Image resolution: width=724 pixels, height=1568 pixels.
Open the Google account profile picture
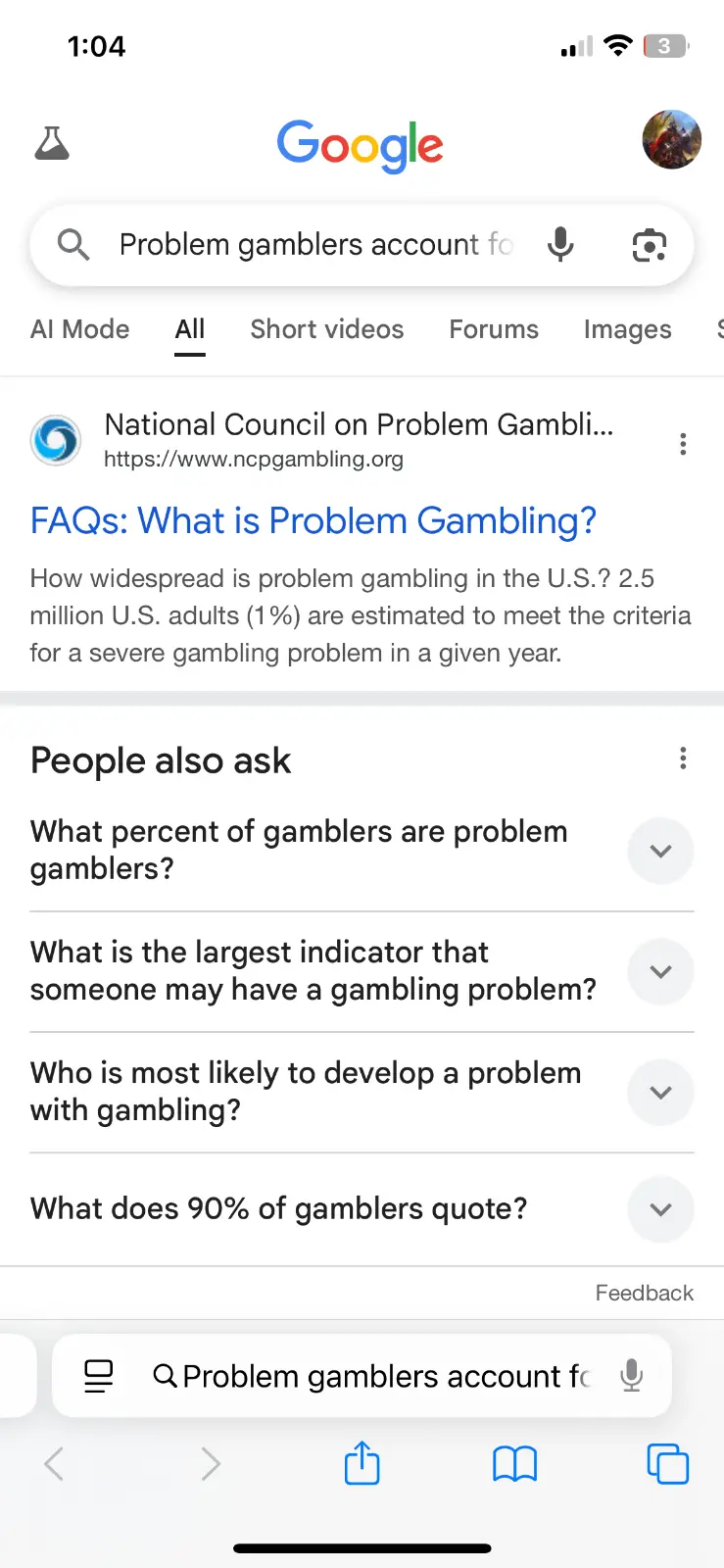(671, 140)
